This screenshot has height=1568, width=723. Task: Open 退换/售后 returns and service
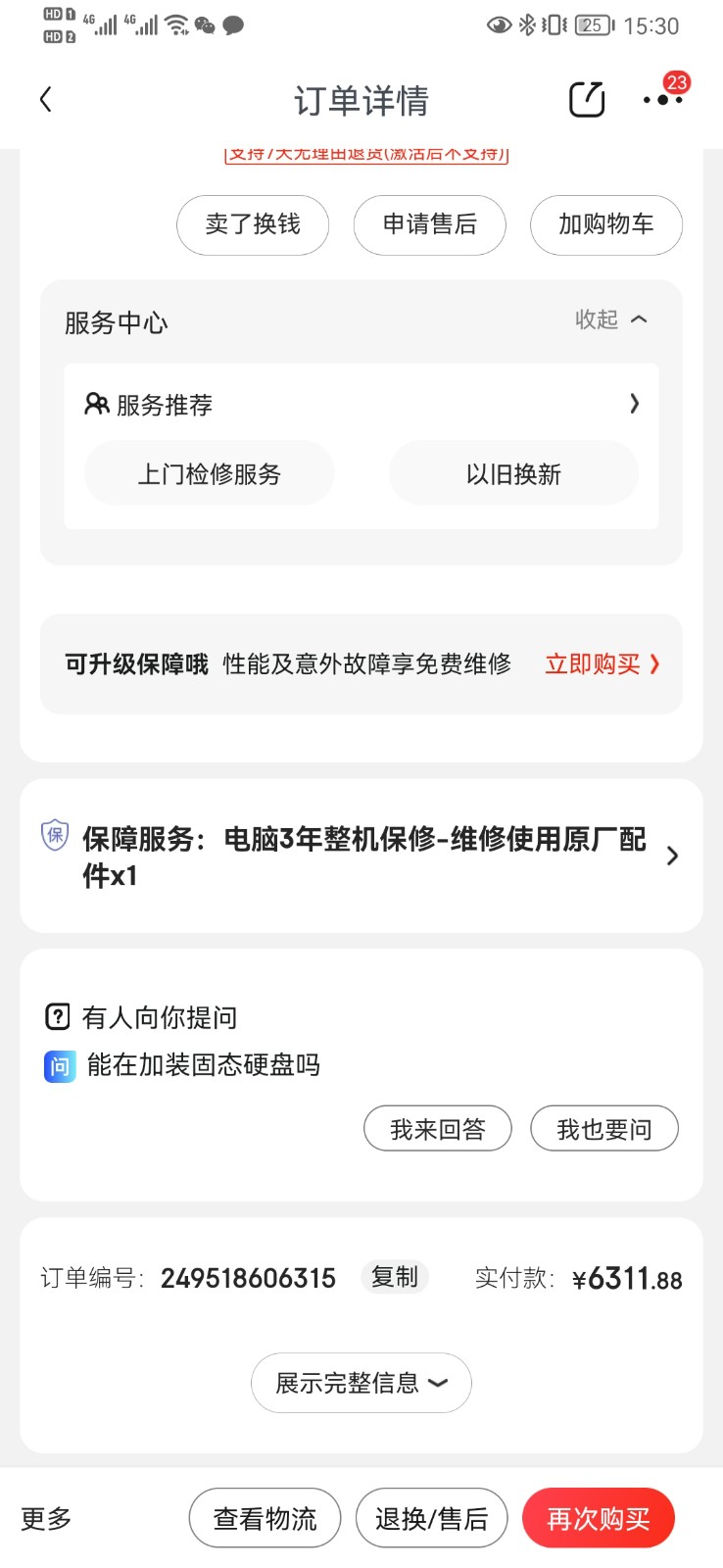tap(431, 1518)
